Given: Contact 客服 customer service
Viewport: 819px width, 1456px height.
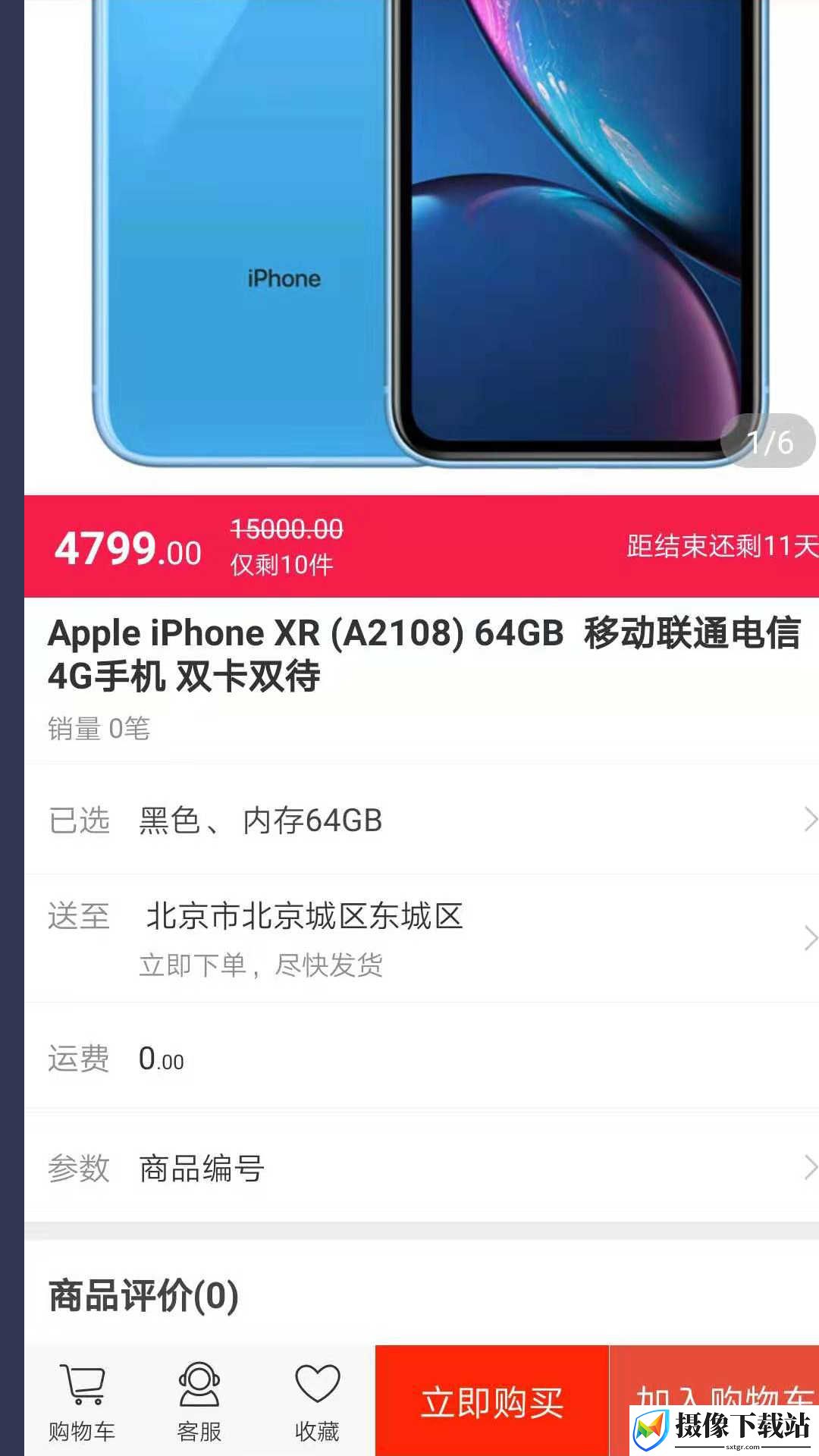Looking at the screenshot, I should click(x=199, y=1401).
